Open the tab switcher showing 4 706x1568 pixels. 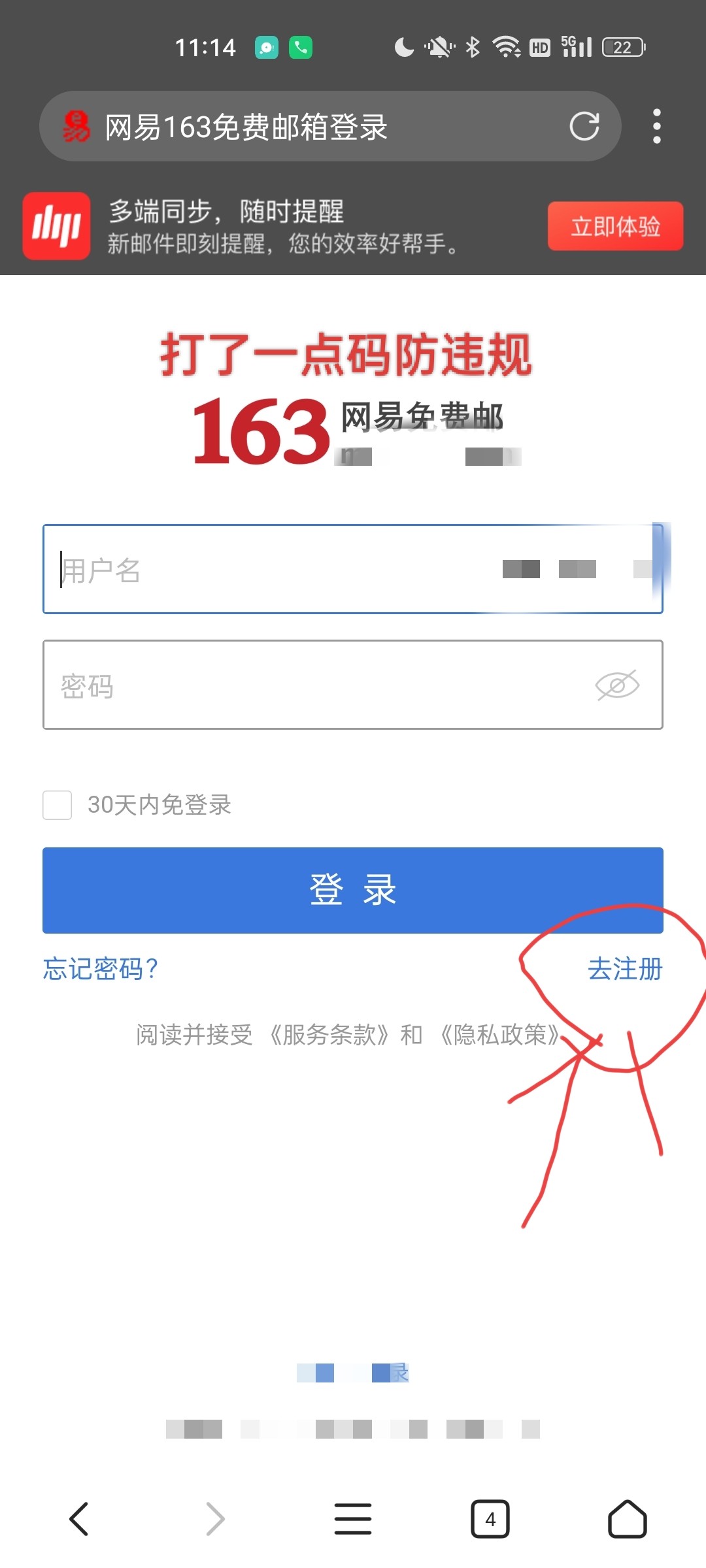(490, 1519)
